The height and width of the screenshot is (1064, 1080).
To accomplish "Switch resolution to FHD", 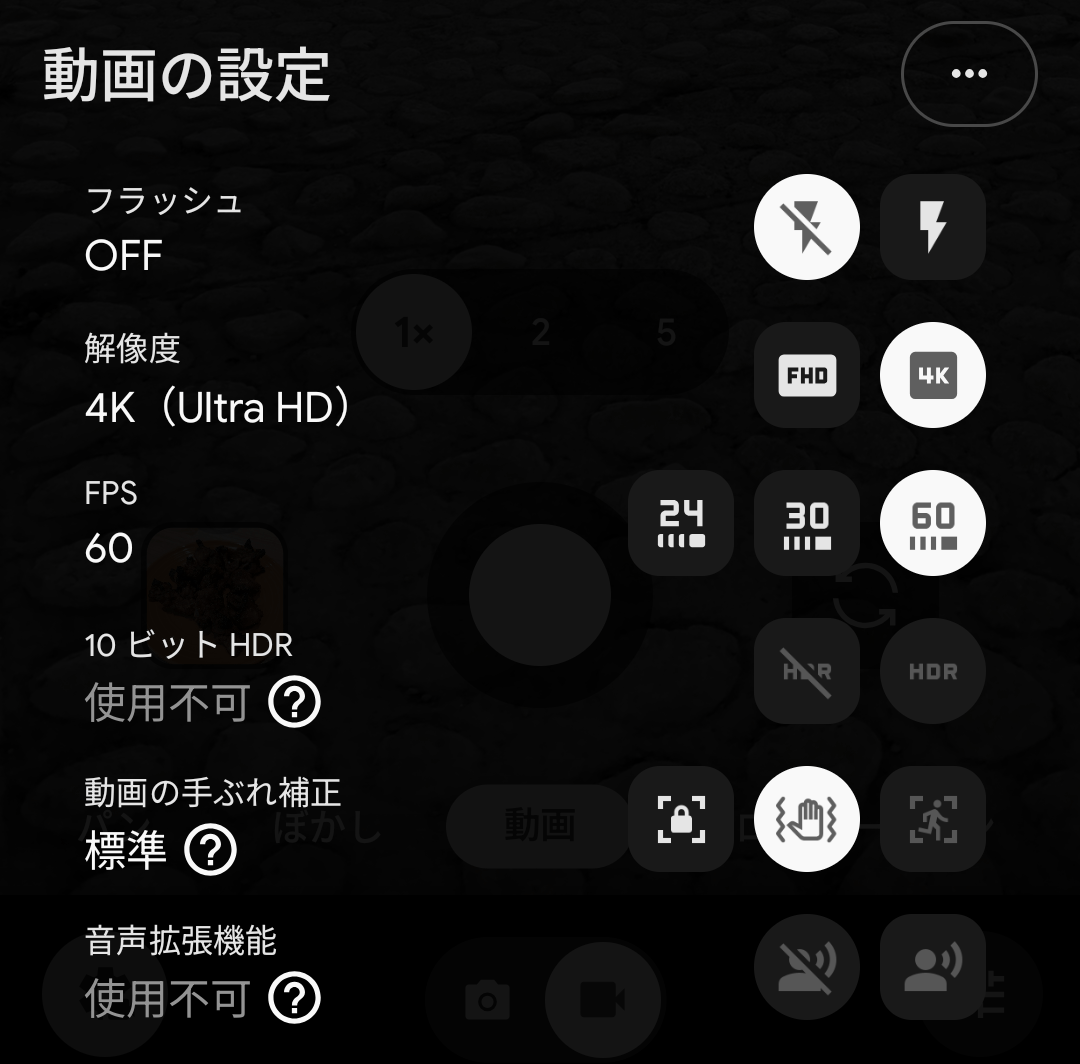I will click(806, 375).
